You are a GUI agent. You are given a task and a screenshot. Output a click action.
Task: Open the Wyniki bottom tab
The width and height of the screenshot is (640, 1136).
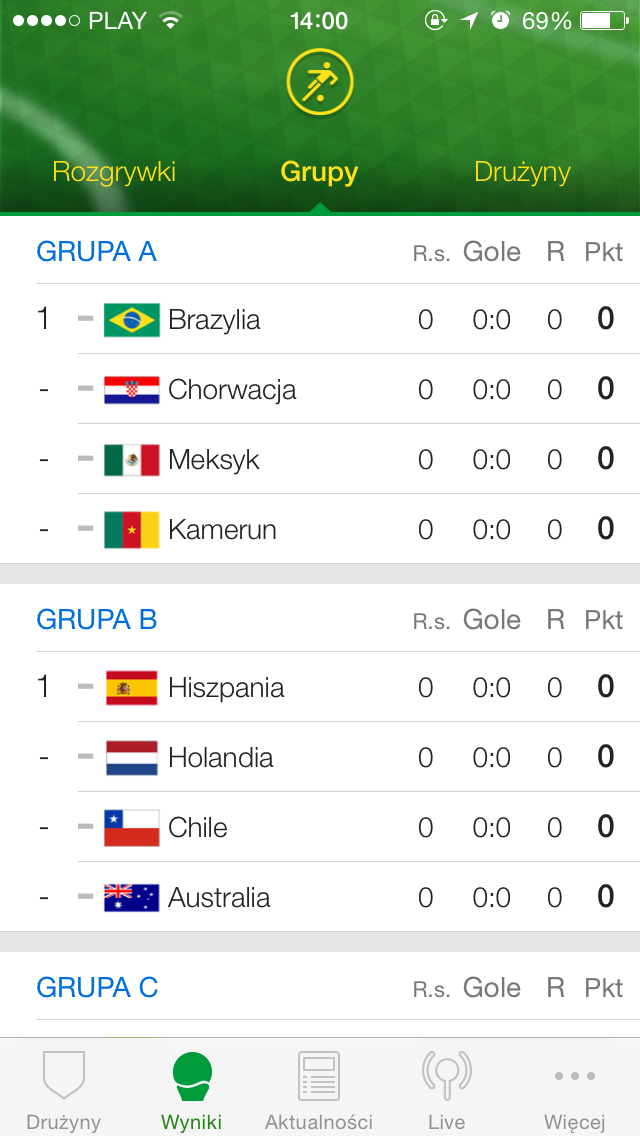[x=192, y=1090]
